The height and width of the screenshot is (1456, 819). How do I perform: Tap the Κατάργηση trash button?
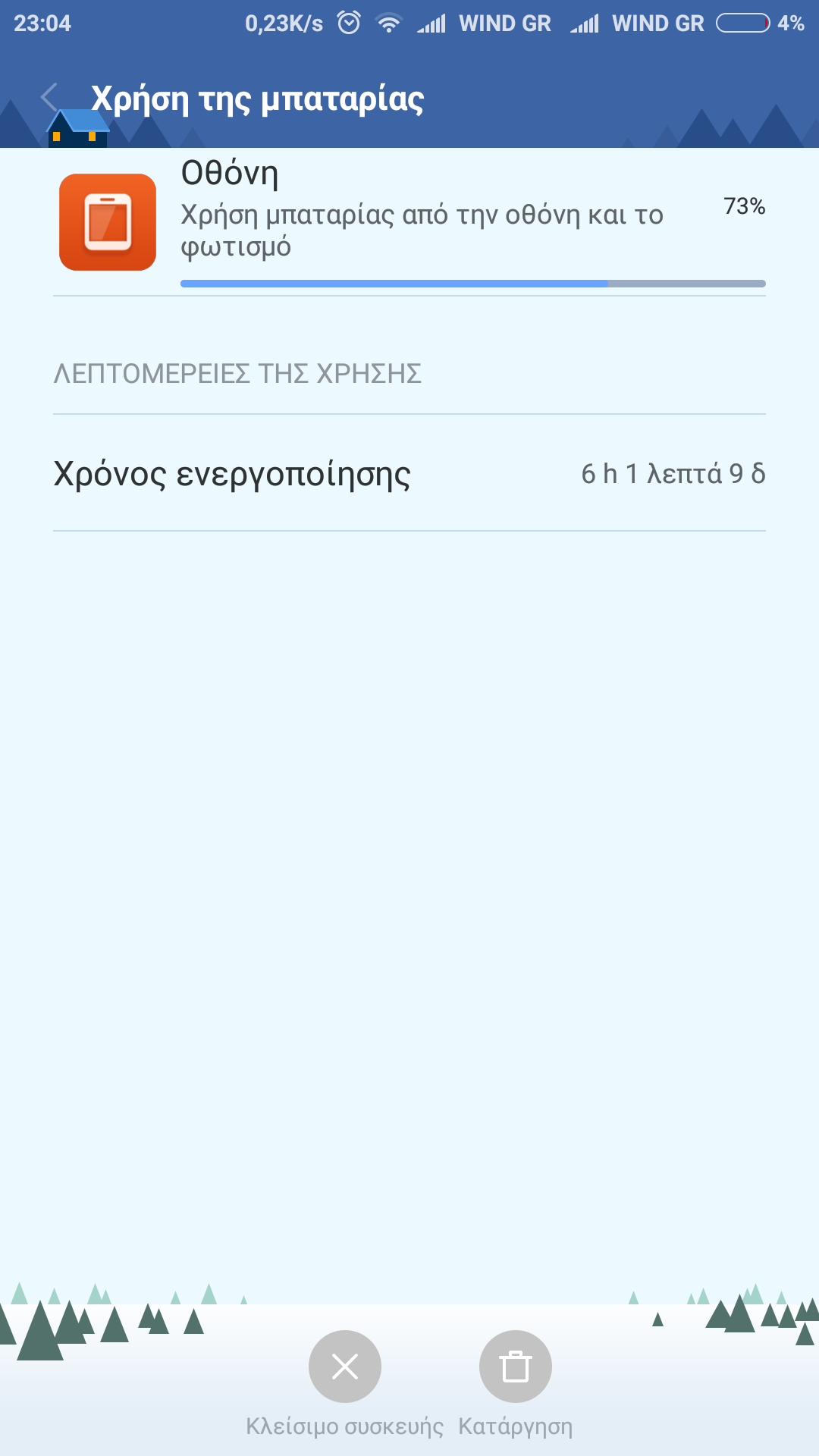(x=516, y=1367)
